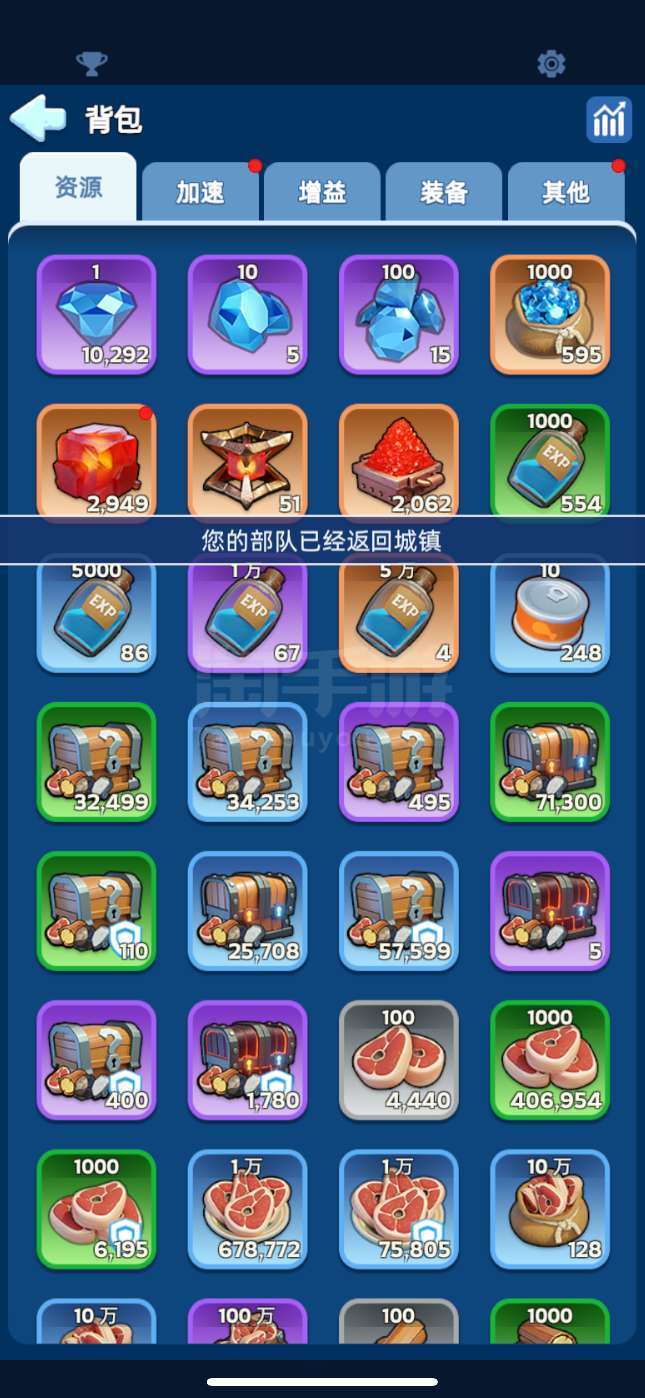Select the 1000 meat item with 406,954
Screen dimensions: 645x1398
point(550,1060)
